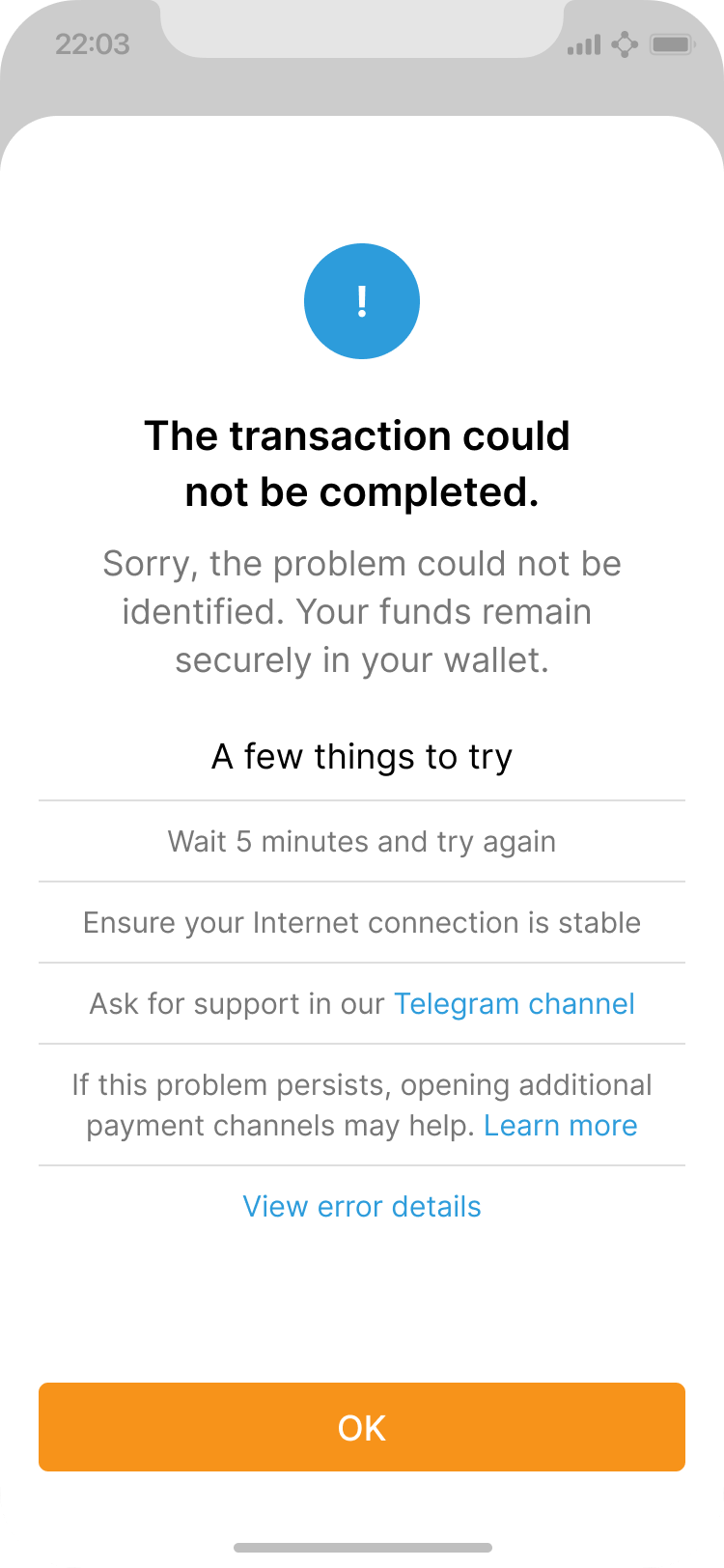Follow the Learn more link
The image size is (724, 1568).
click(560, 1126)
